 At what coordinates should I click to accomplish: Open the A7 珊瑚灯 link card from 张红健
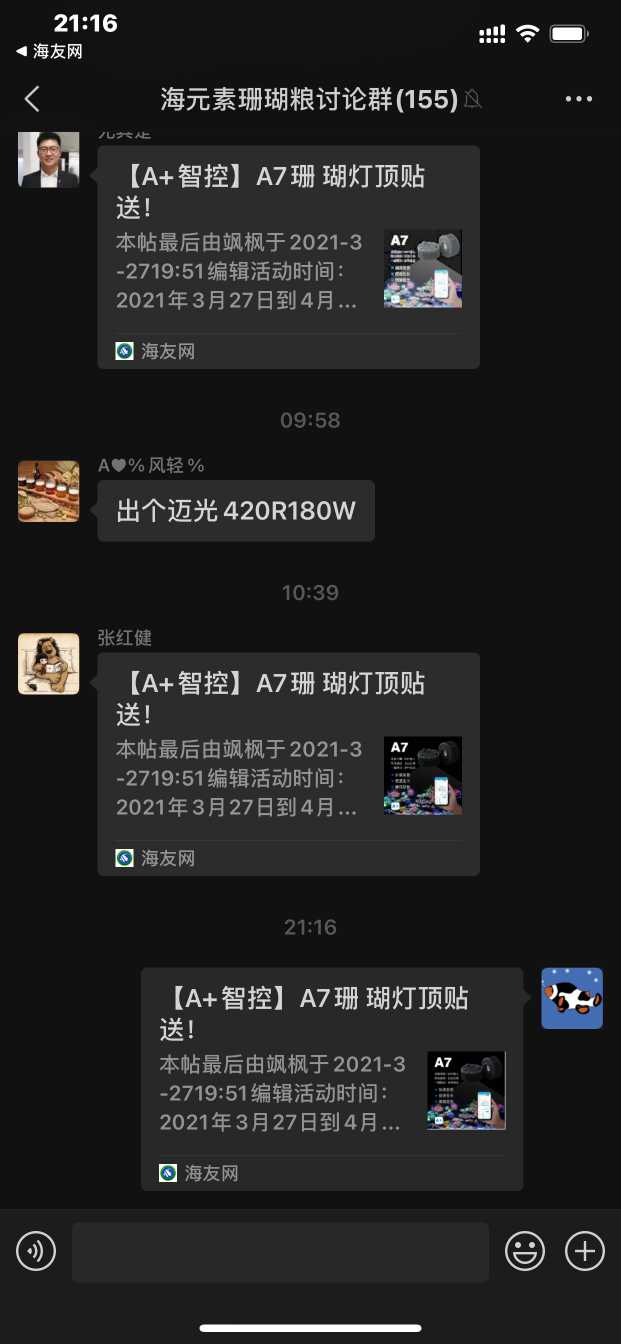coord(288,764)
